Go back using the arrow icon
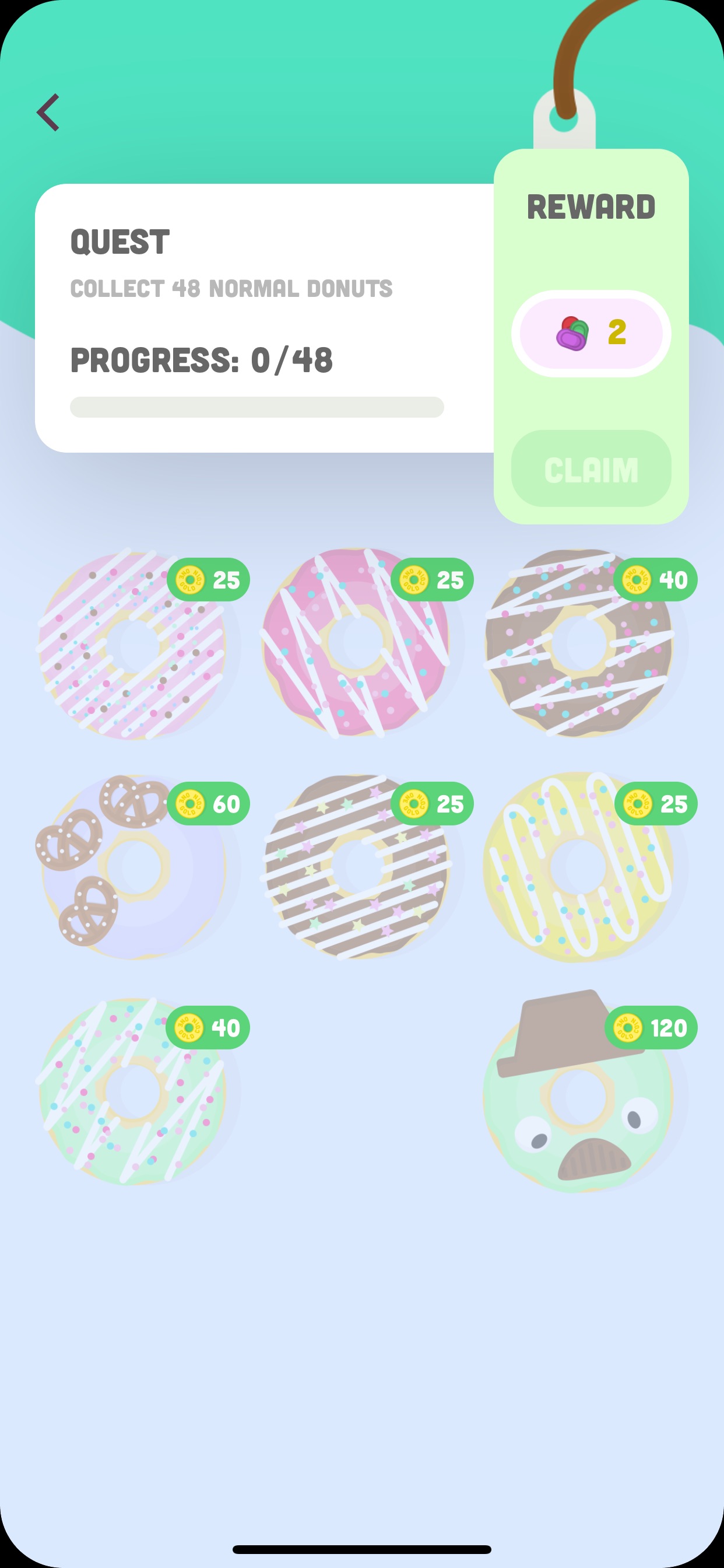This screenshot has height=1568, width=724. (x=48, y=113)
